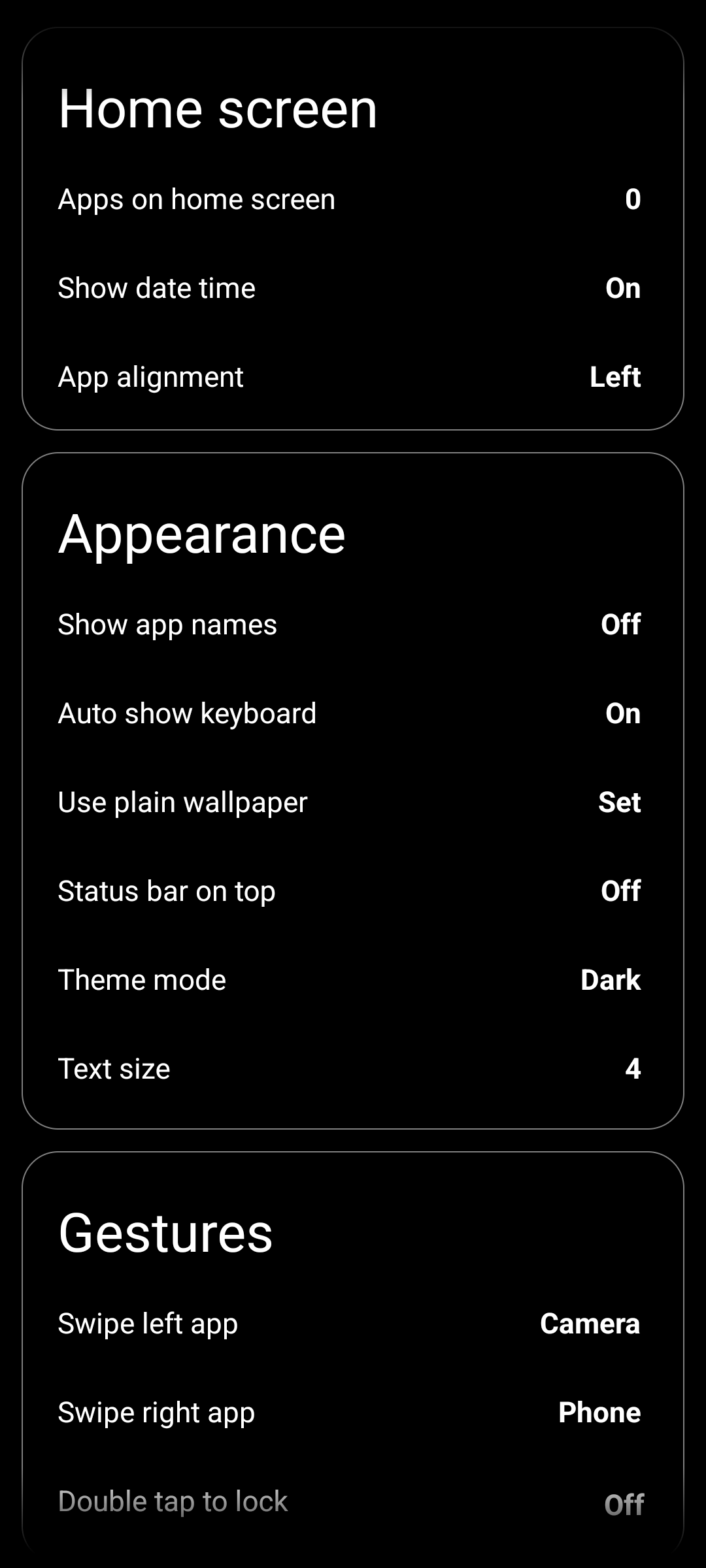
Task: Change App alignment from Left
Action: (x=614, y=377)
